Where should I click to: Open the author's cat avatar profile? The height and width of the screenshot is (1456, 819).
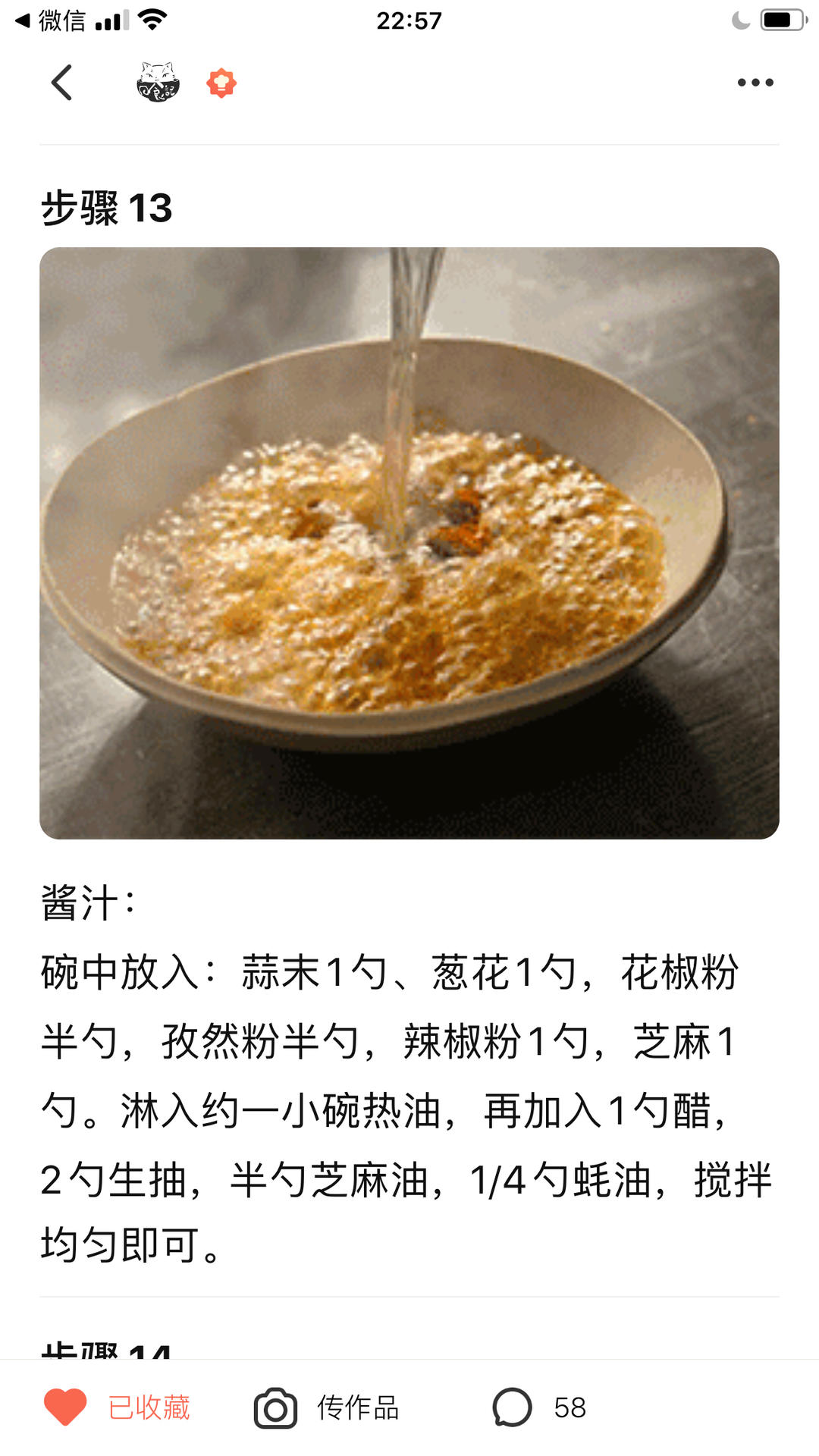[158, 82]
